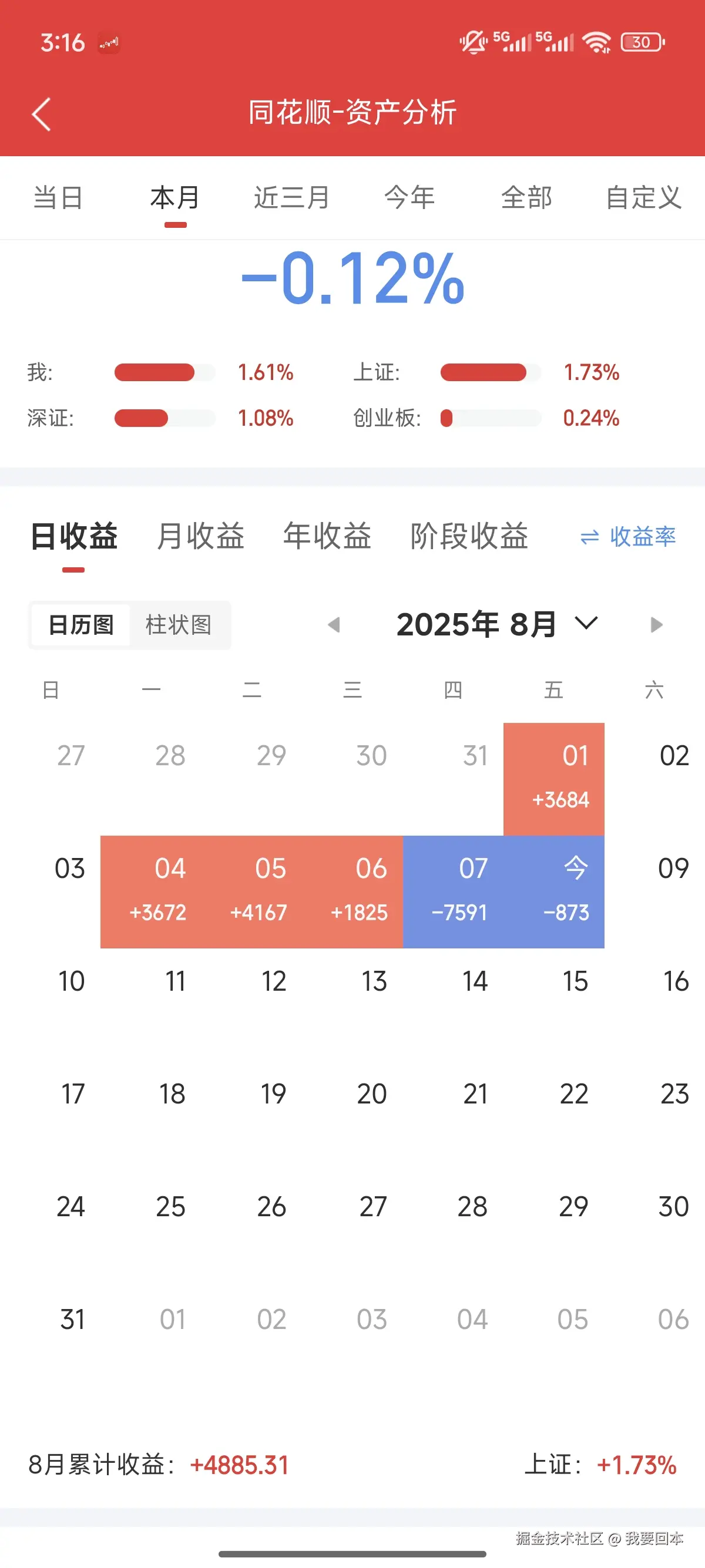Select the 日历图 view option
The image size is (705, 1568).
[81, 624]
